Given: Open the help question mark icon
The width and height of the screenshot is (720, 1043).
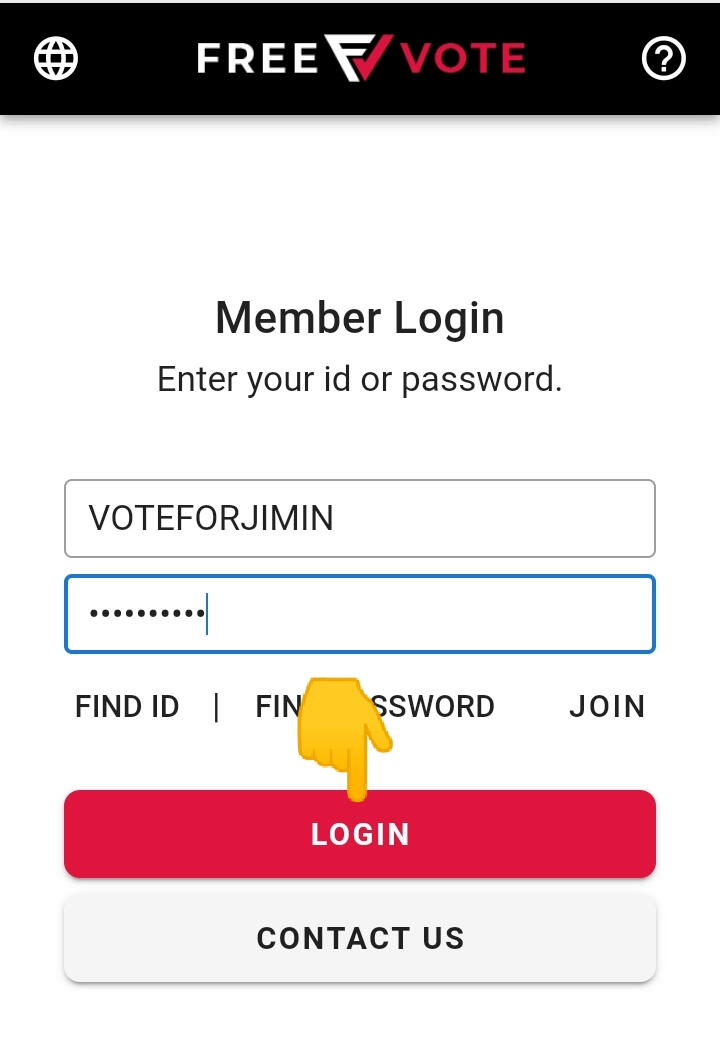Looking at the screenshot, I should 663,59.
